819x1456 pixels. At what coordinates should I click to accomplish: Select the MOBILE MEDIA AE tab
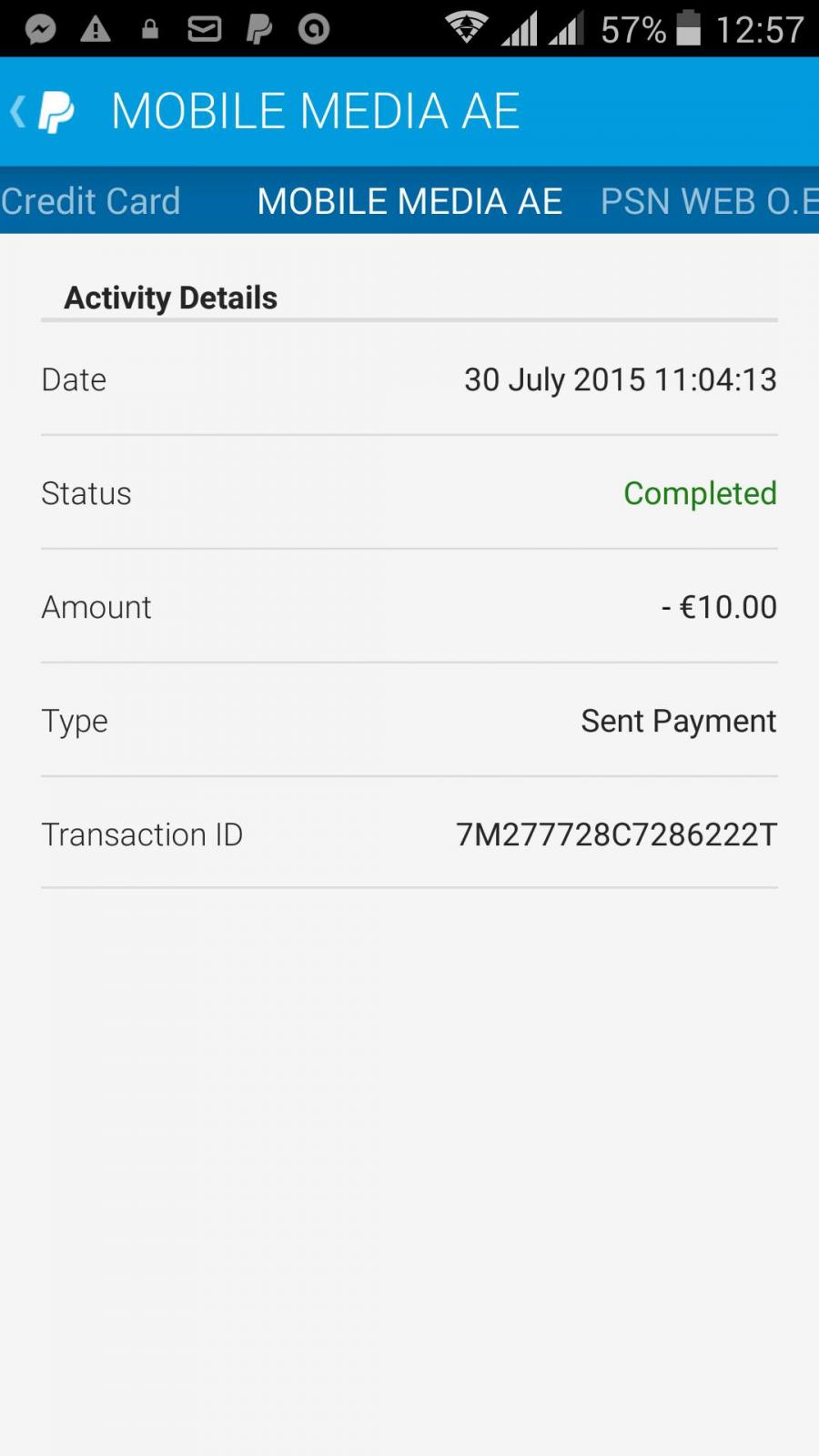409,201
